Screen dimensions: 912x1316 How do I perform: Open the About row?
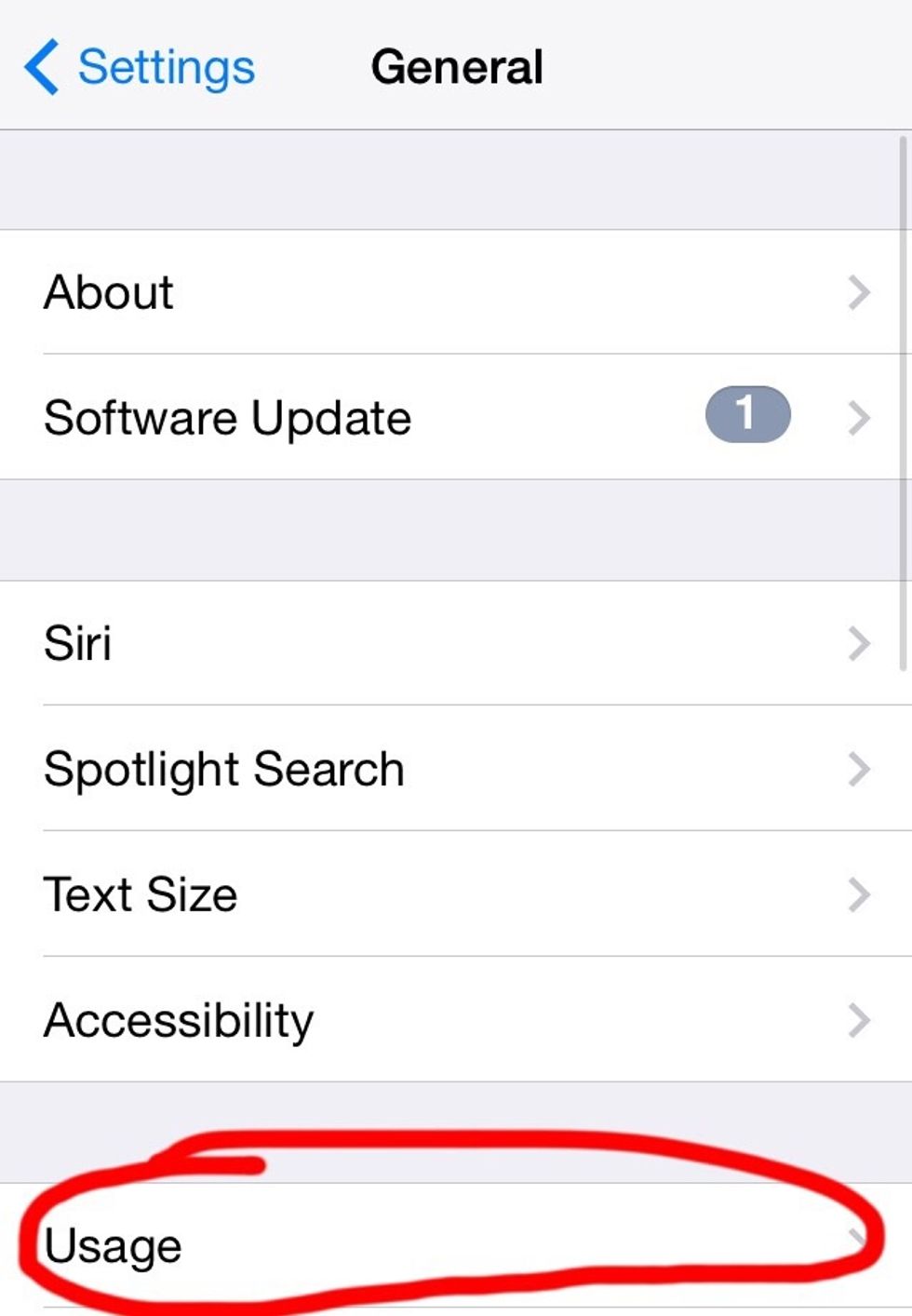[x=454, y=292]
